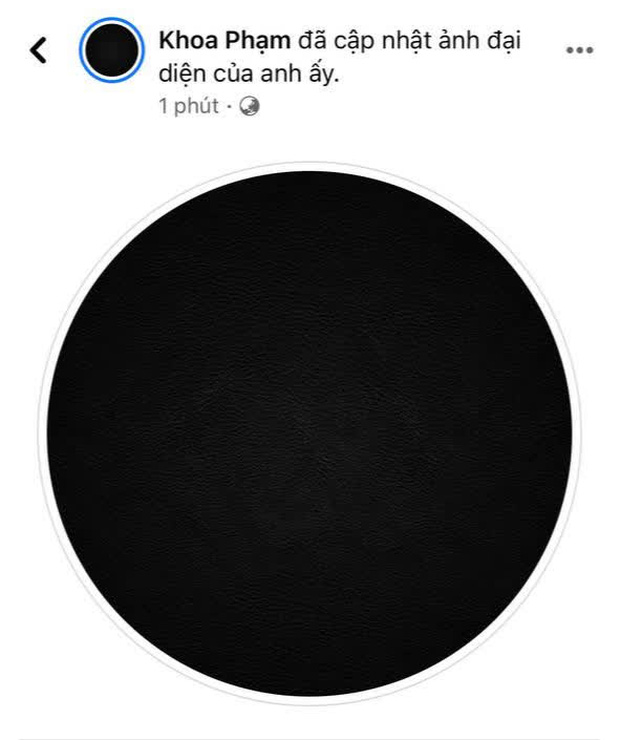This screenshot has height=740, width=620.
Task: View the large black profile picture
Action: click(309, 432)
